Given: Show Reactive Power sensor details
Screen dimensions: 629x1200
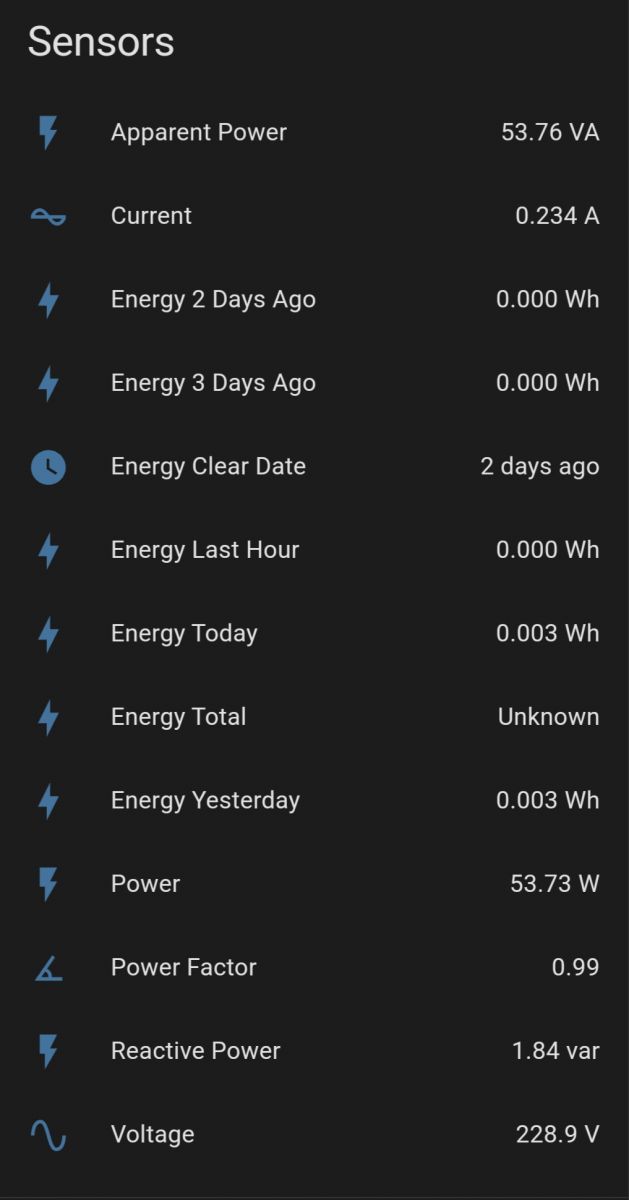Looking at the screenshot, I should [314, 1051].
